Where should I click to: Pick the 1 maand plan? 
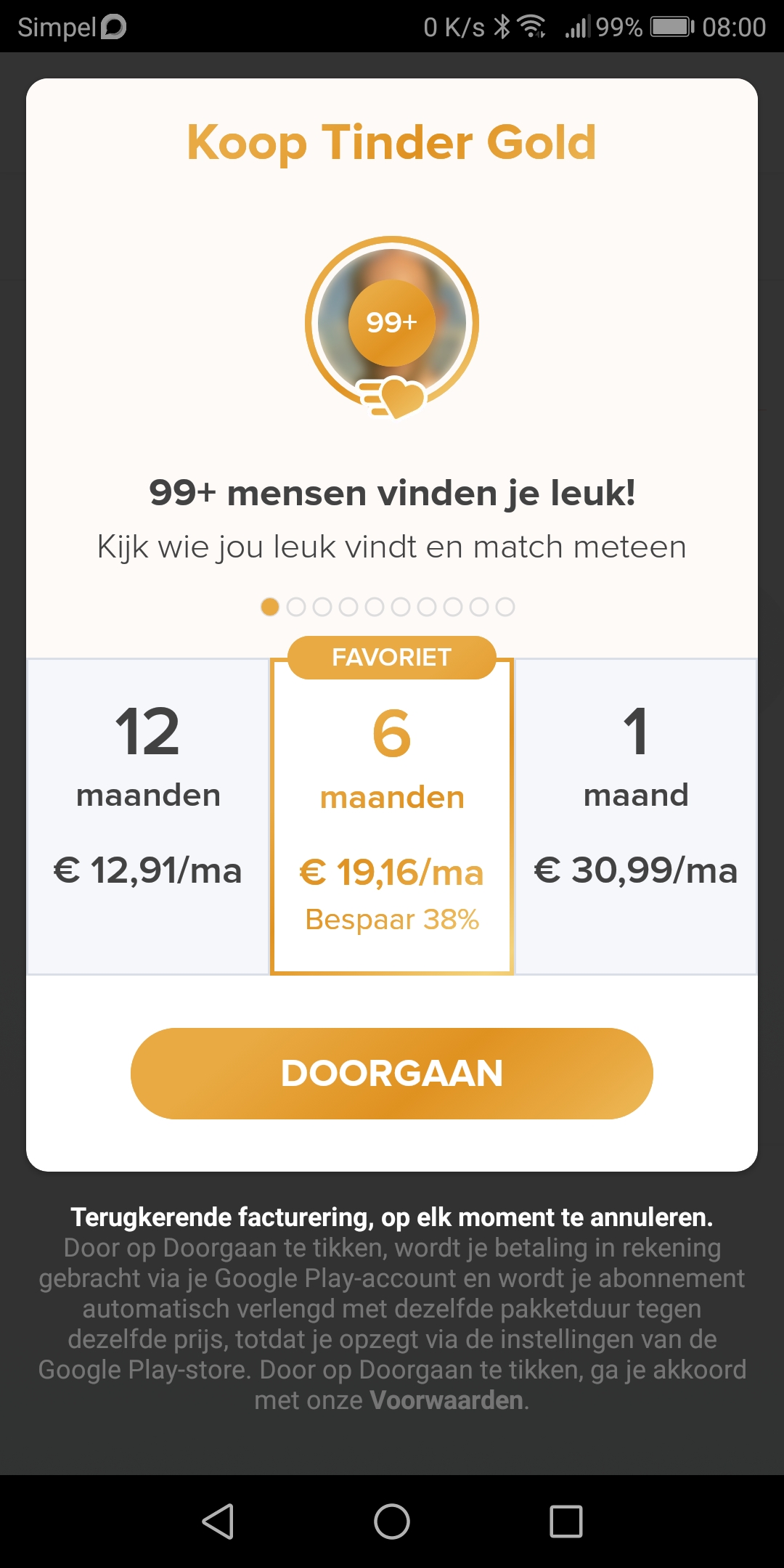click(x=636, y=816)
